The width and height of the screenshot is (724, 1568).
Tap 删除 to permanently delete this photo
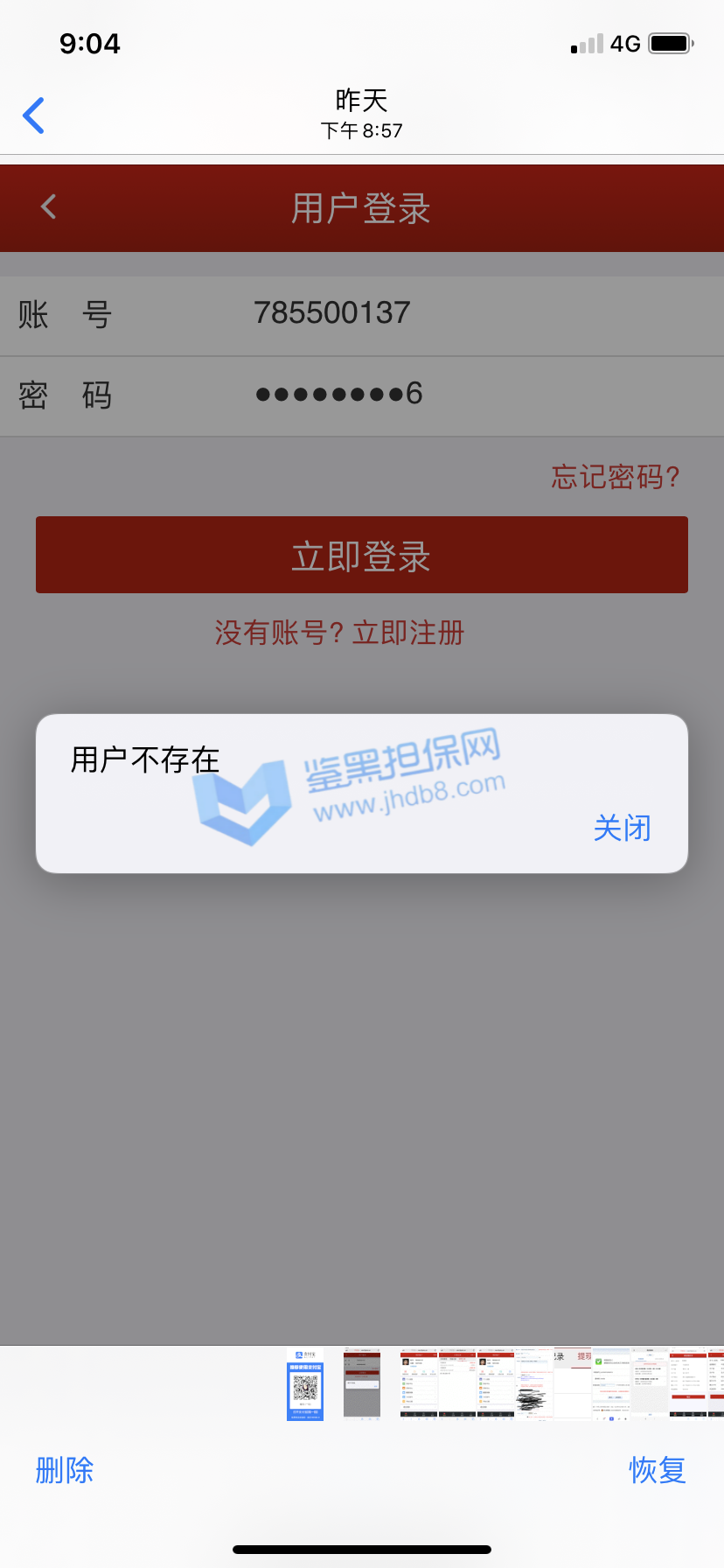pyautogui.click(x=65, y=1470)
